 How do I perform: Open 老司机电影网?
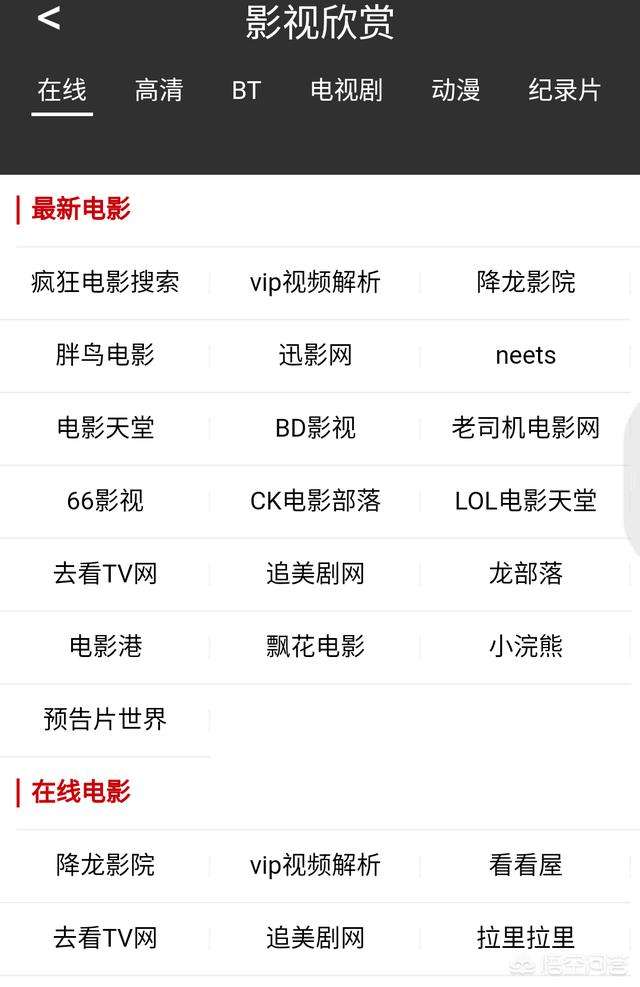[x=525, y=428]
